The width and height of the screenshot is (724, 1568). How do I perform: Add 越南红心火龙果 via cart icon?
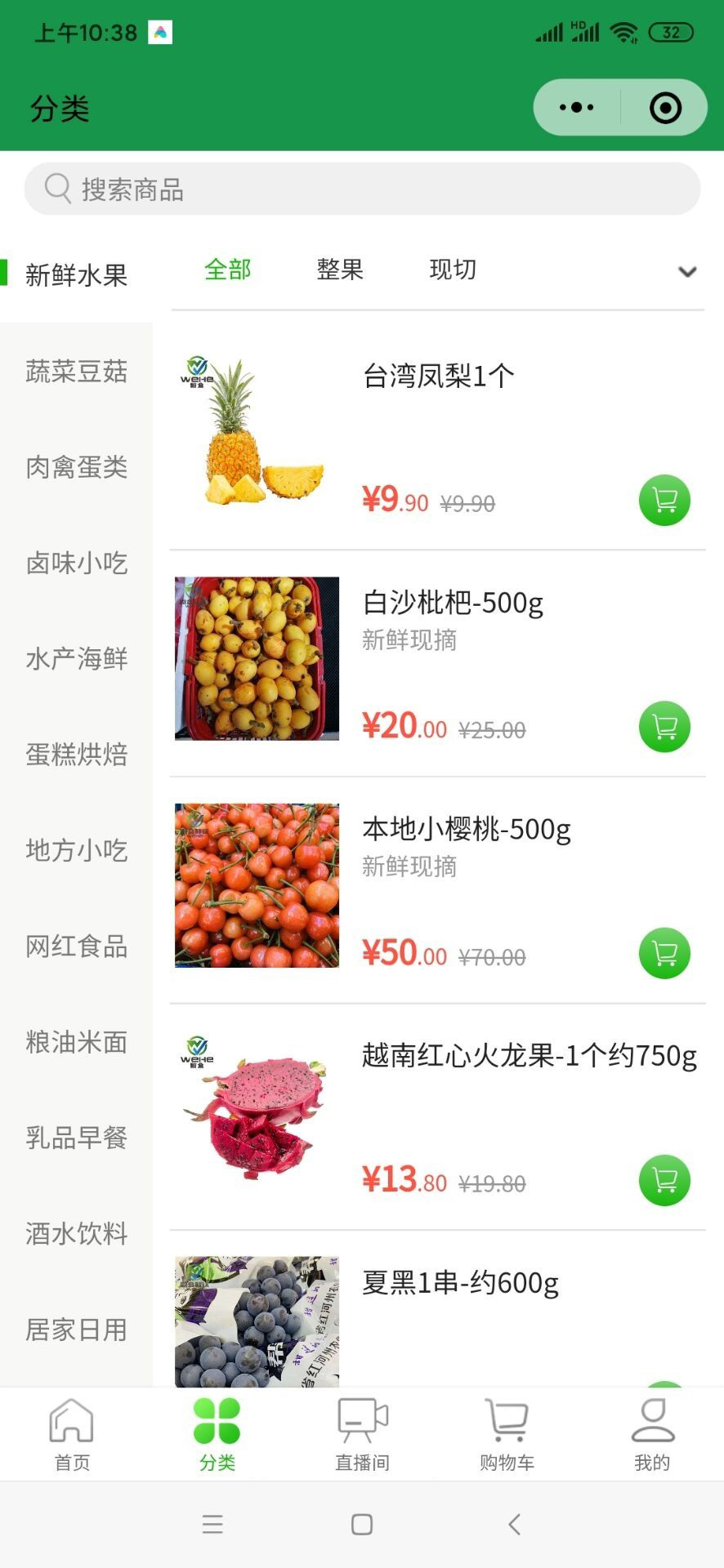[x=664, y=1181]
